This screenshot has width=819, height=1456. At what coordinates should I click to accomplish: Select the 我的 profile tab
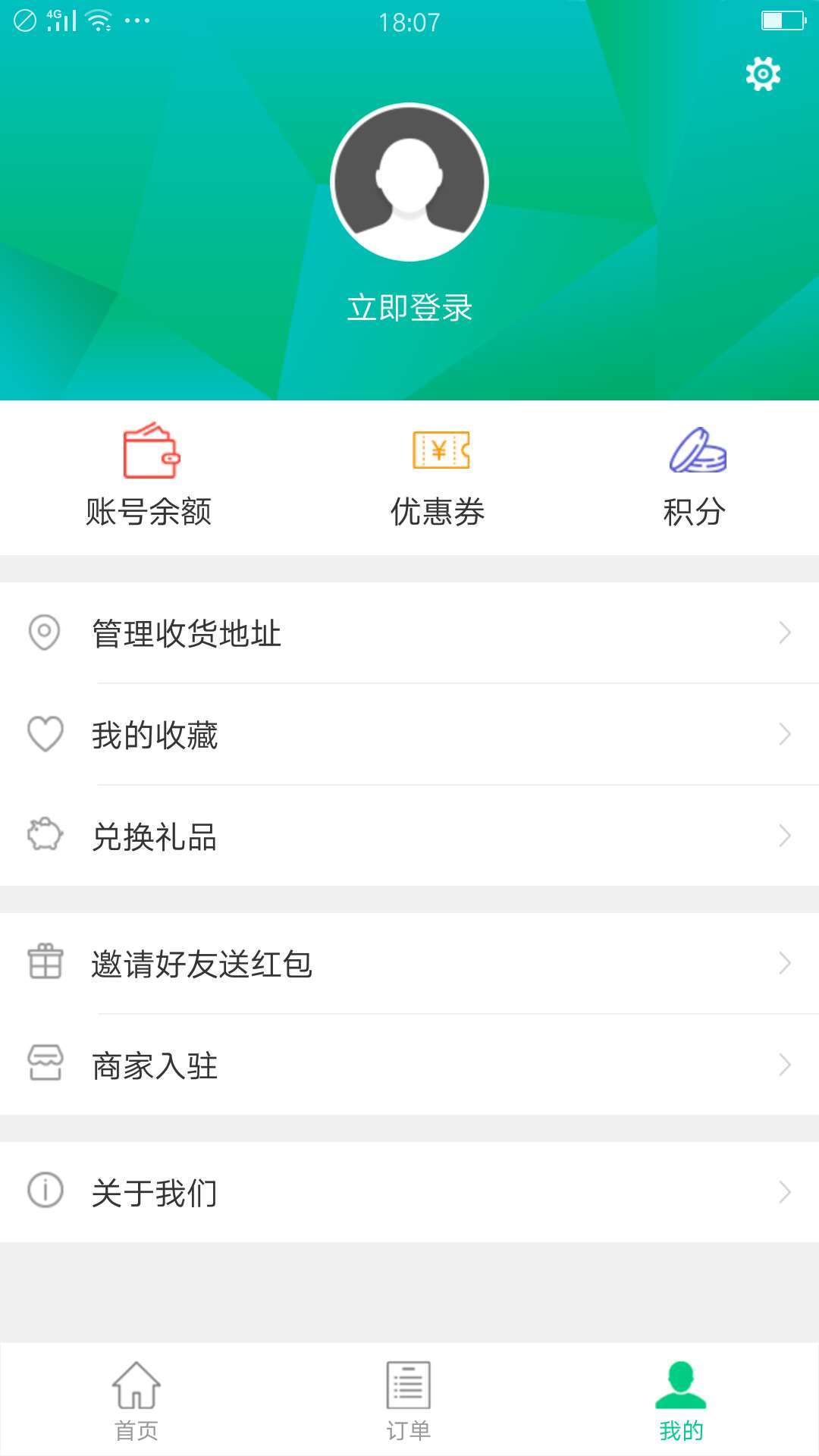681,1400
